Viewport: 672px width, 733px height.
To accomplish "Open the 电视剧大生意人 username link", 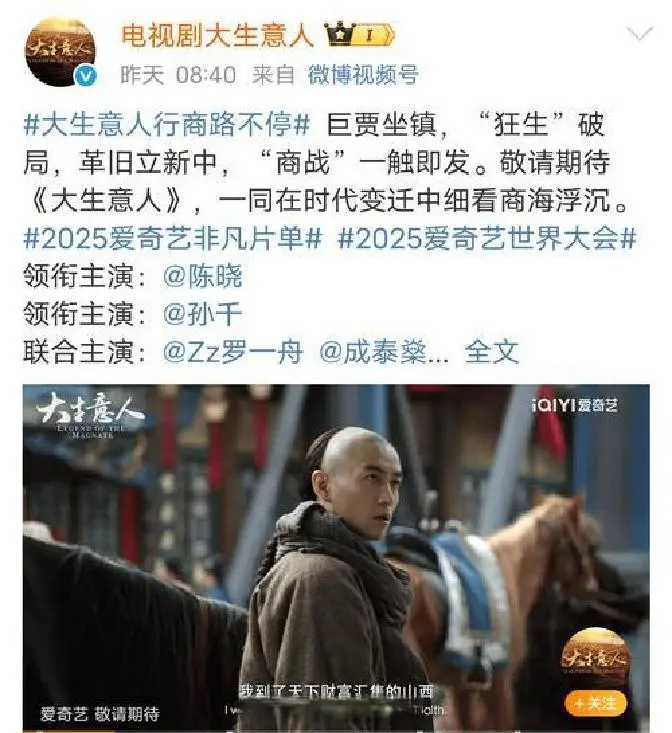I will tap(217, 35).
